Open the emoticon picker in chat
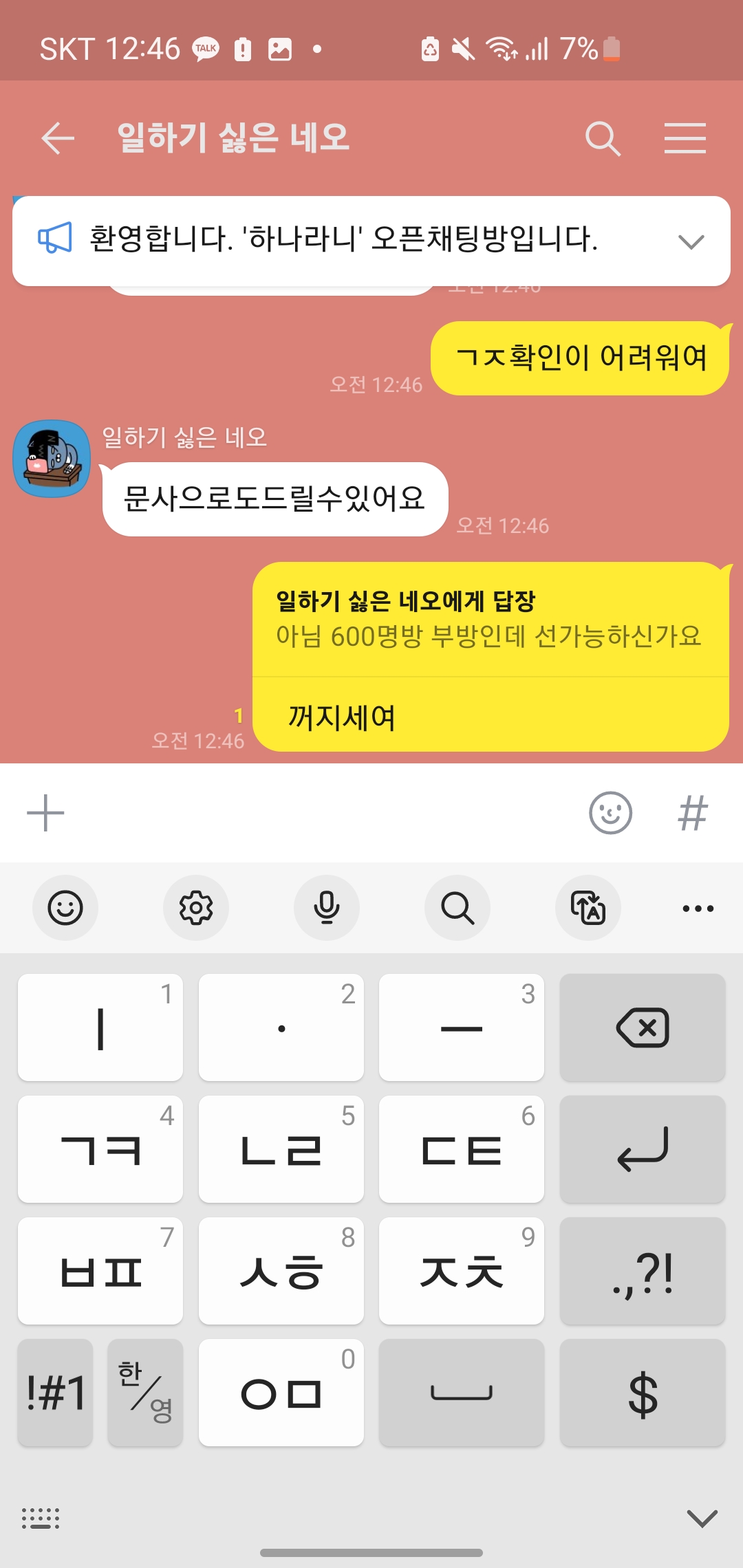The width and height of the screenshot is (743, 1568). (610, 813)
